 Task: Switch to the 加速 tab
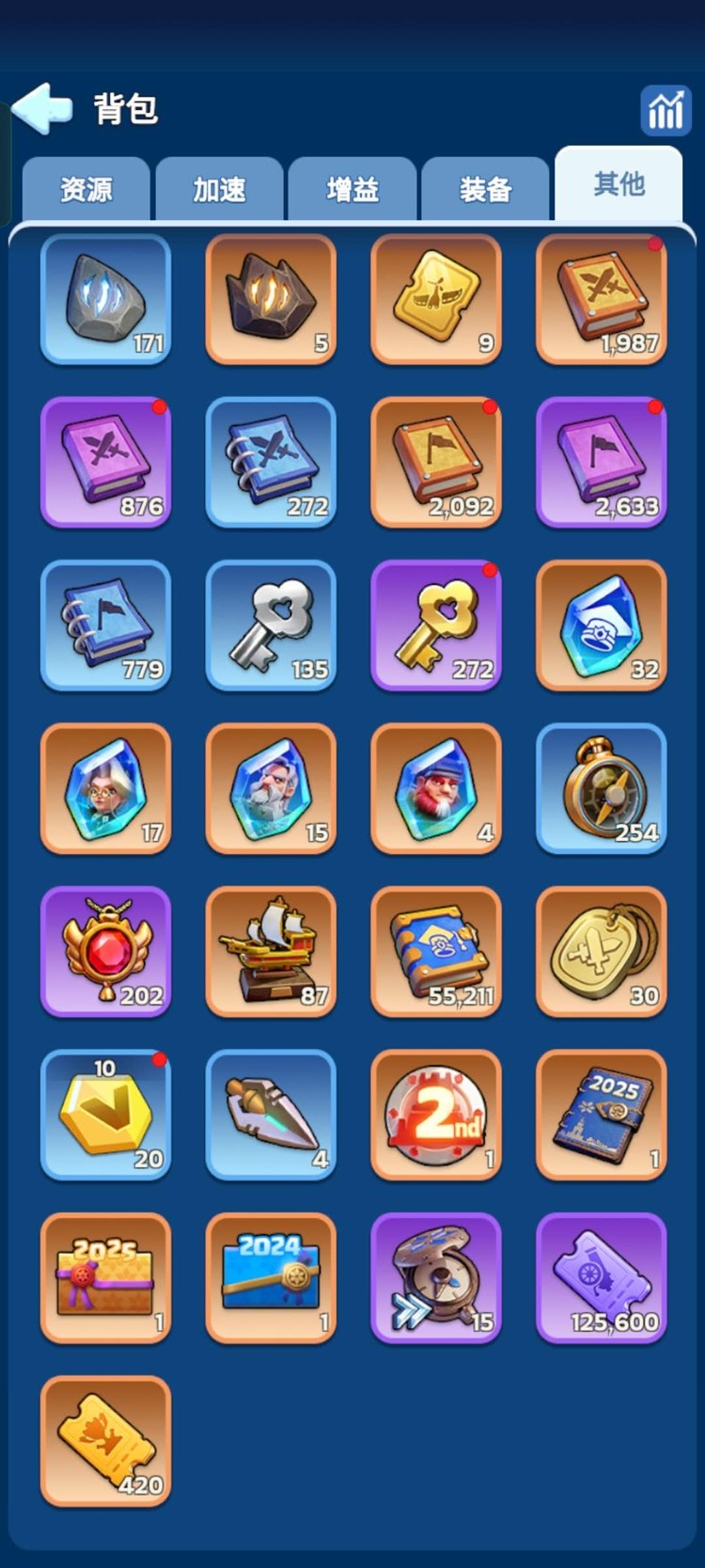pos(219,189)
